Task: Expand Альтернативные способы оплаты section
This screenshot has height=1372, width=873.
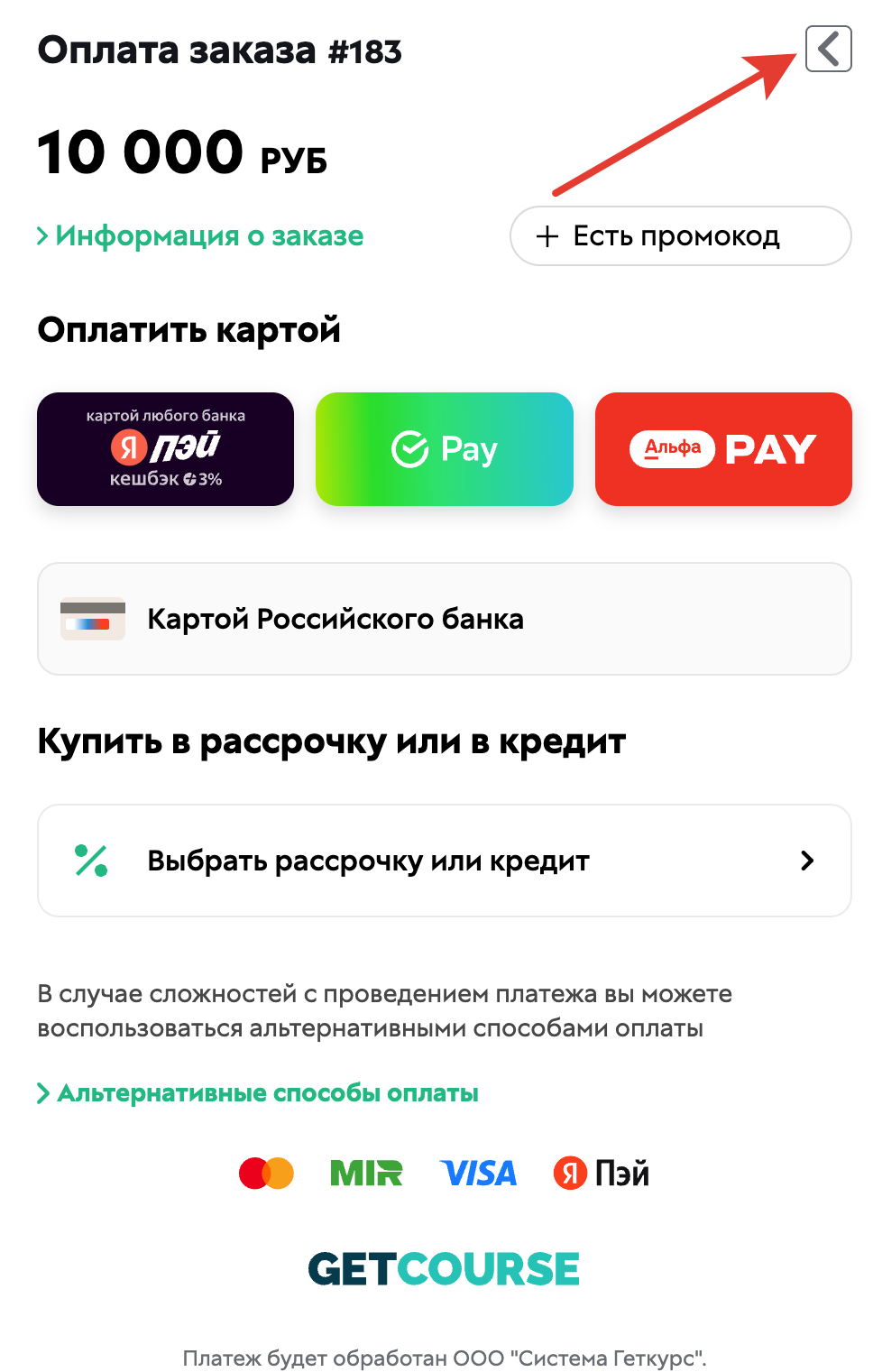Action: (258, 1093)
